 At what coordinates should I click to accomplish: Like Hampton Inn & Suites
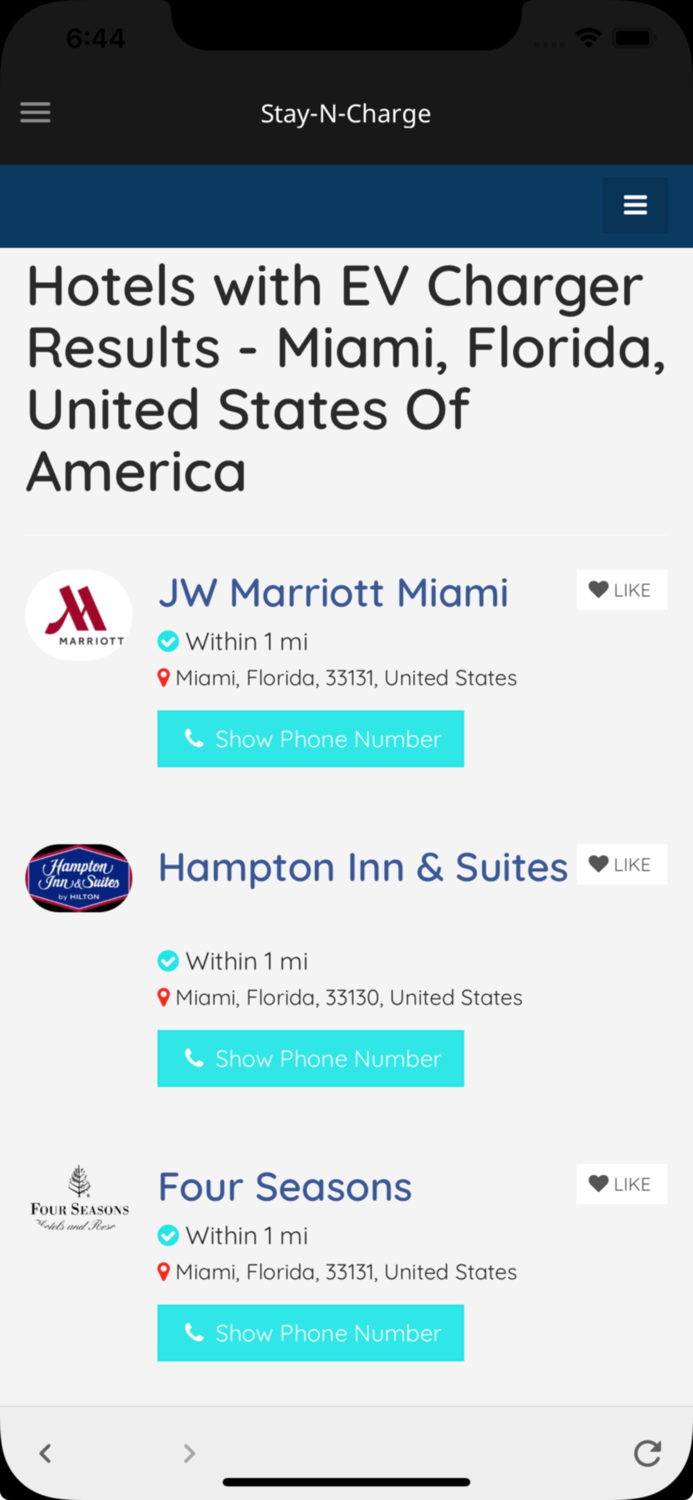pyautogui.click(x=621, y=865)
